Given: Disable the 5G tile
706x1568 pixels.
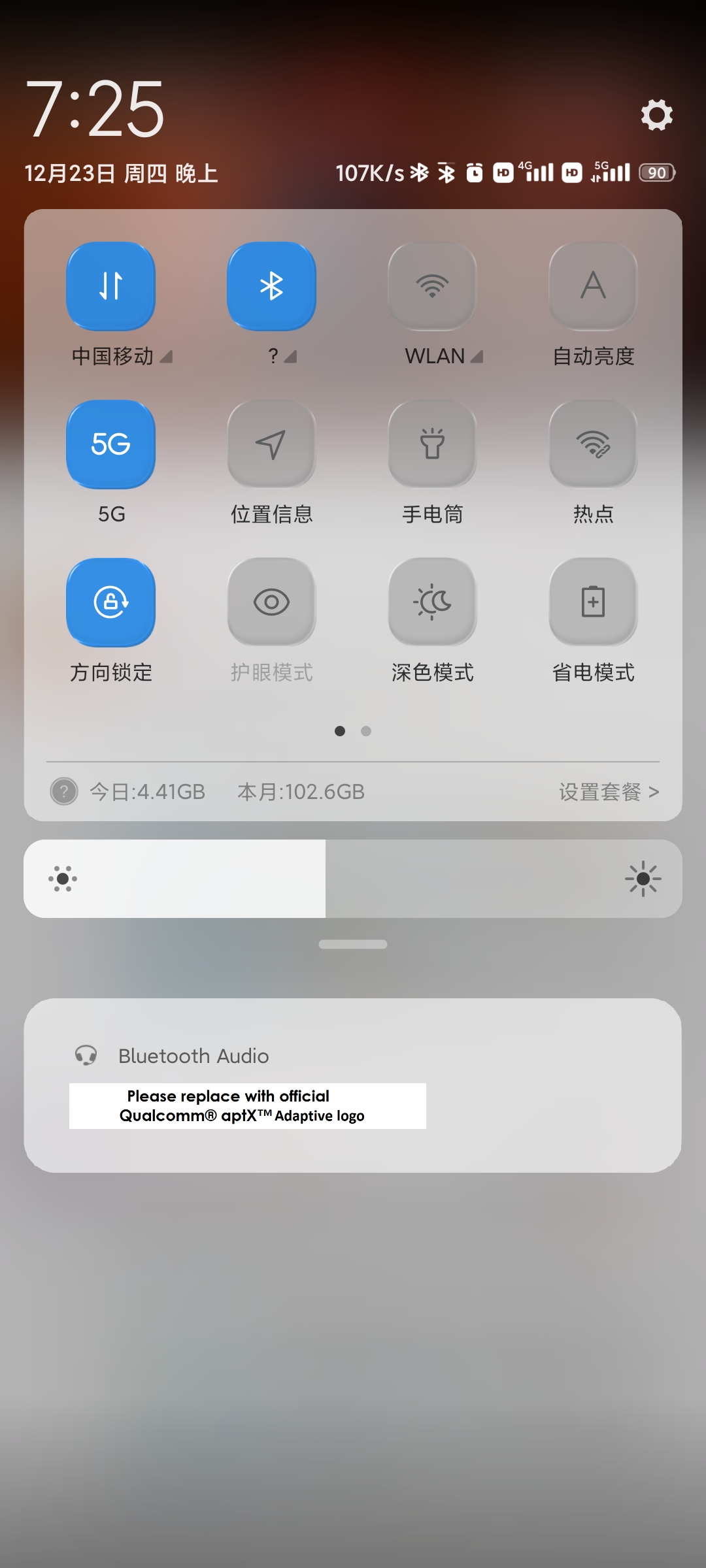Looking at the screenshot, I should pyautogui.click(x=110, y=444).
